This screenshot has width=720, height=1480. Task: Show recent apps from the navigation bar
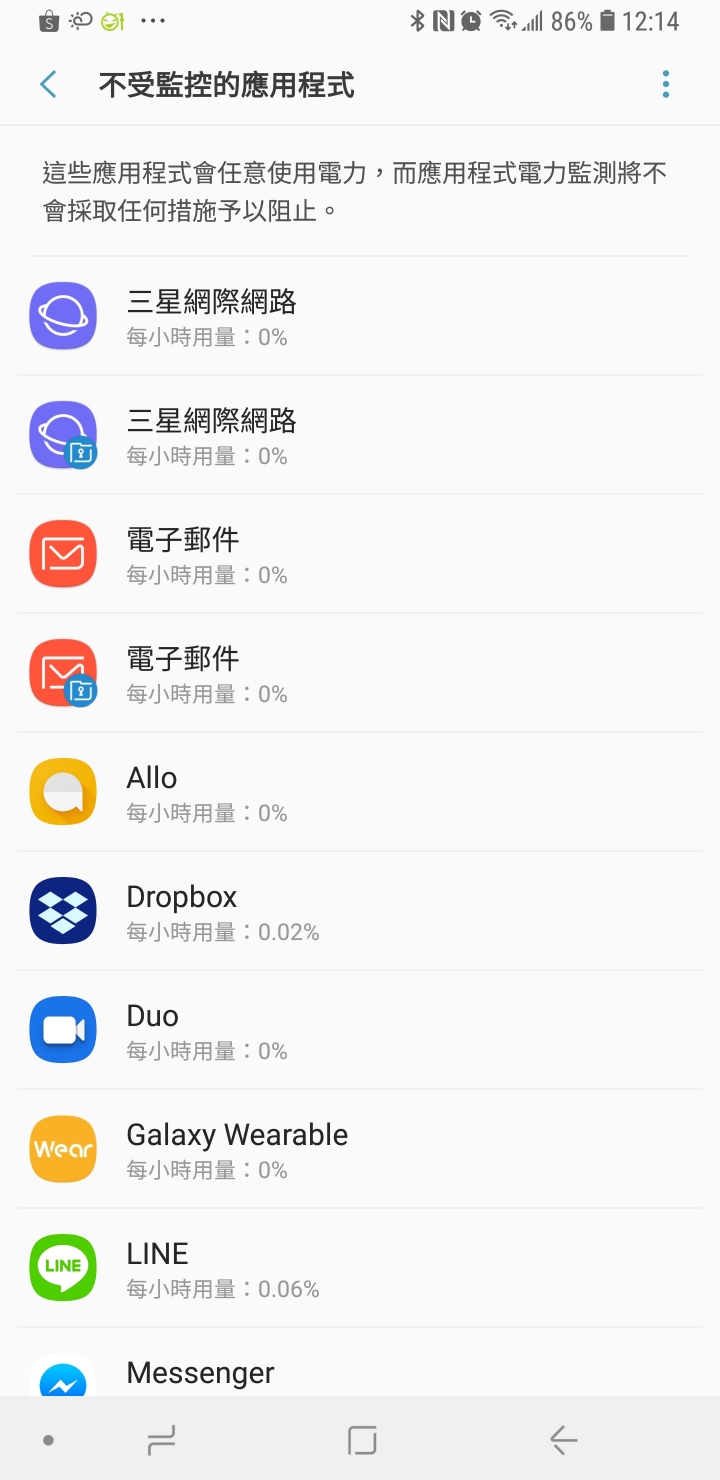click(x=161, y=1440)
